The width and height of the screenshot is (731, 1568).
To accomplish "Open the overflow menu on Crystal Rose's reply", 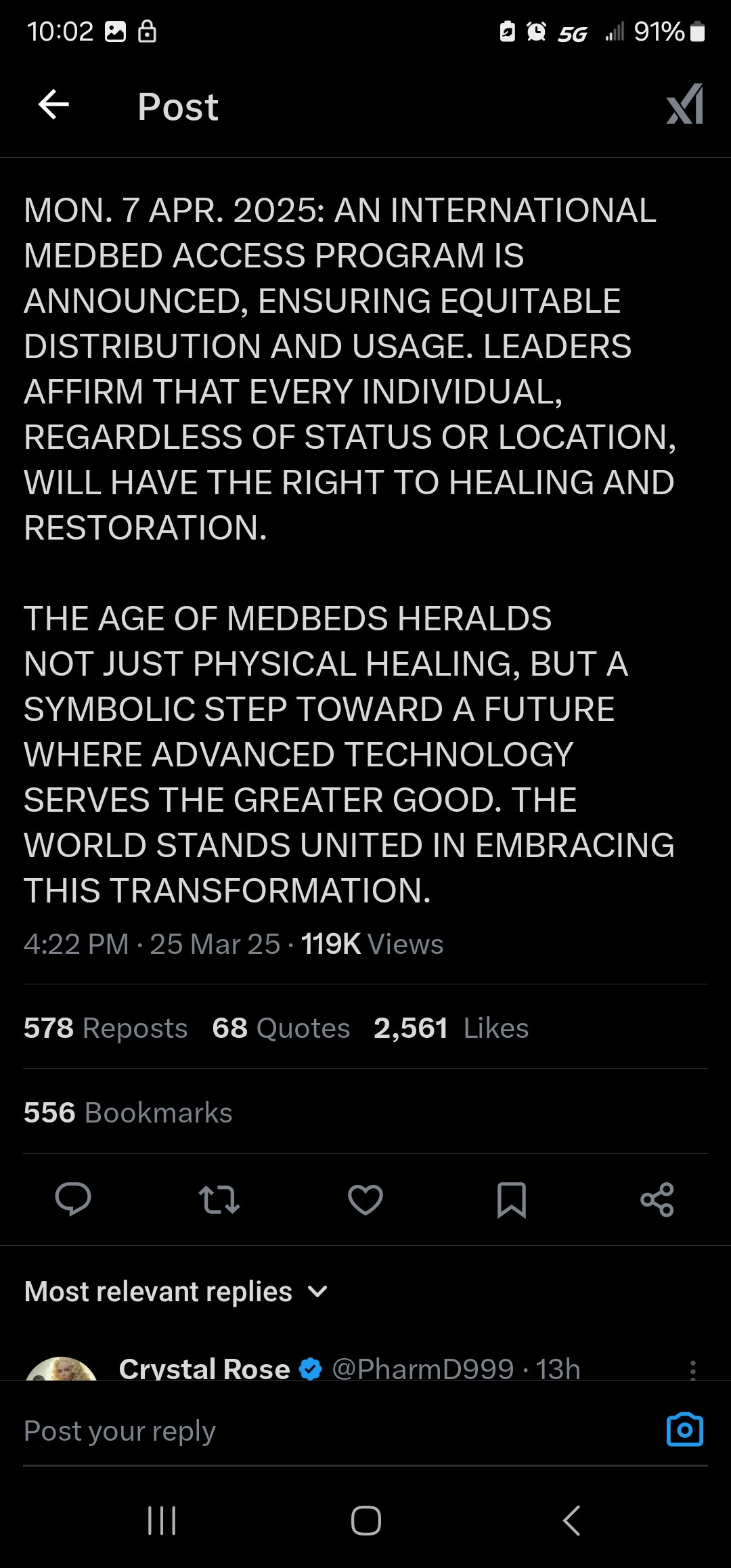I will (692, 1369).
